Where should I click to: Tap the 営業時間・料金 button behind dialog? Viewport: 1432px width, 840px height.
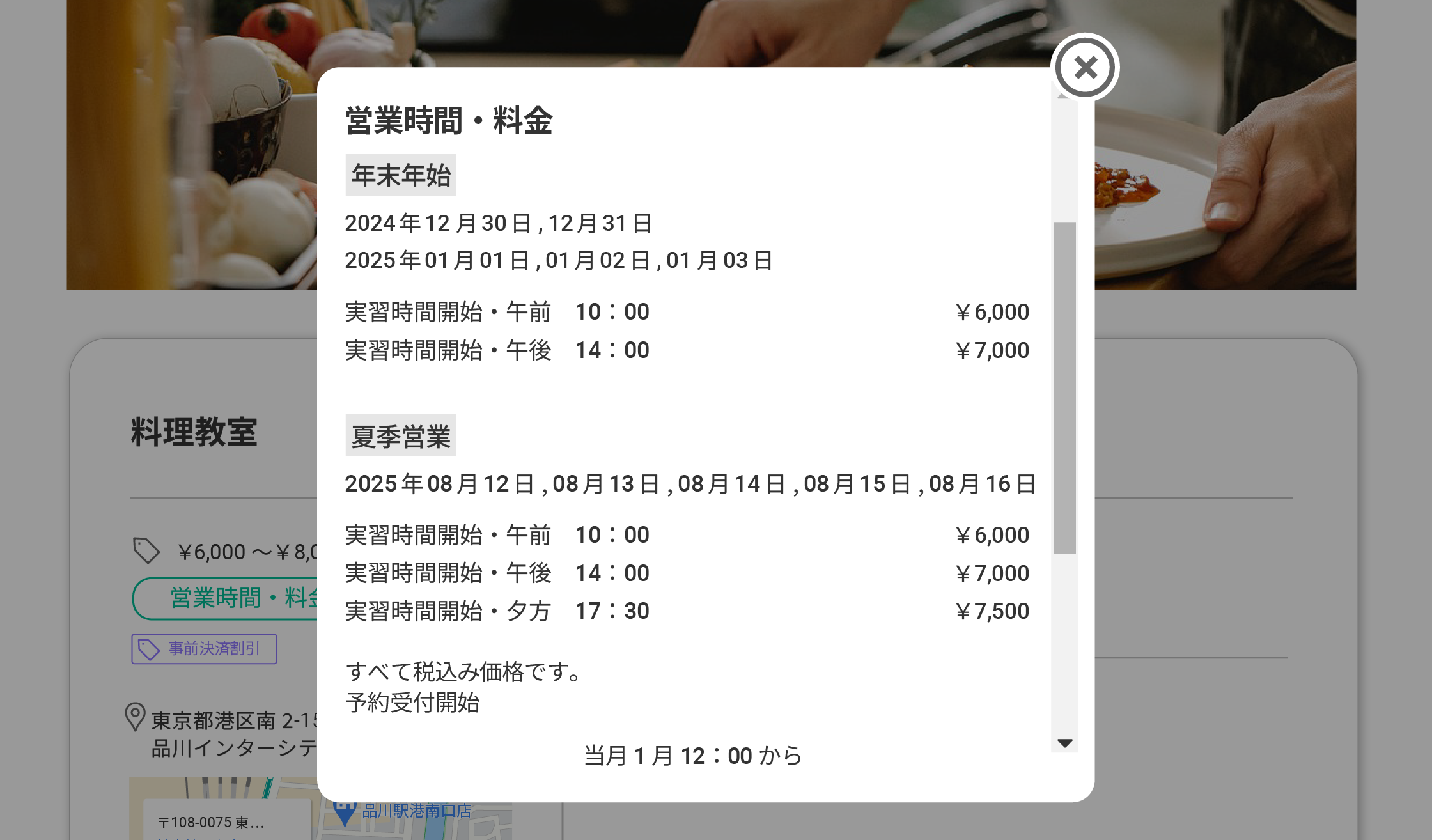click(225, 598)
